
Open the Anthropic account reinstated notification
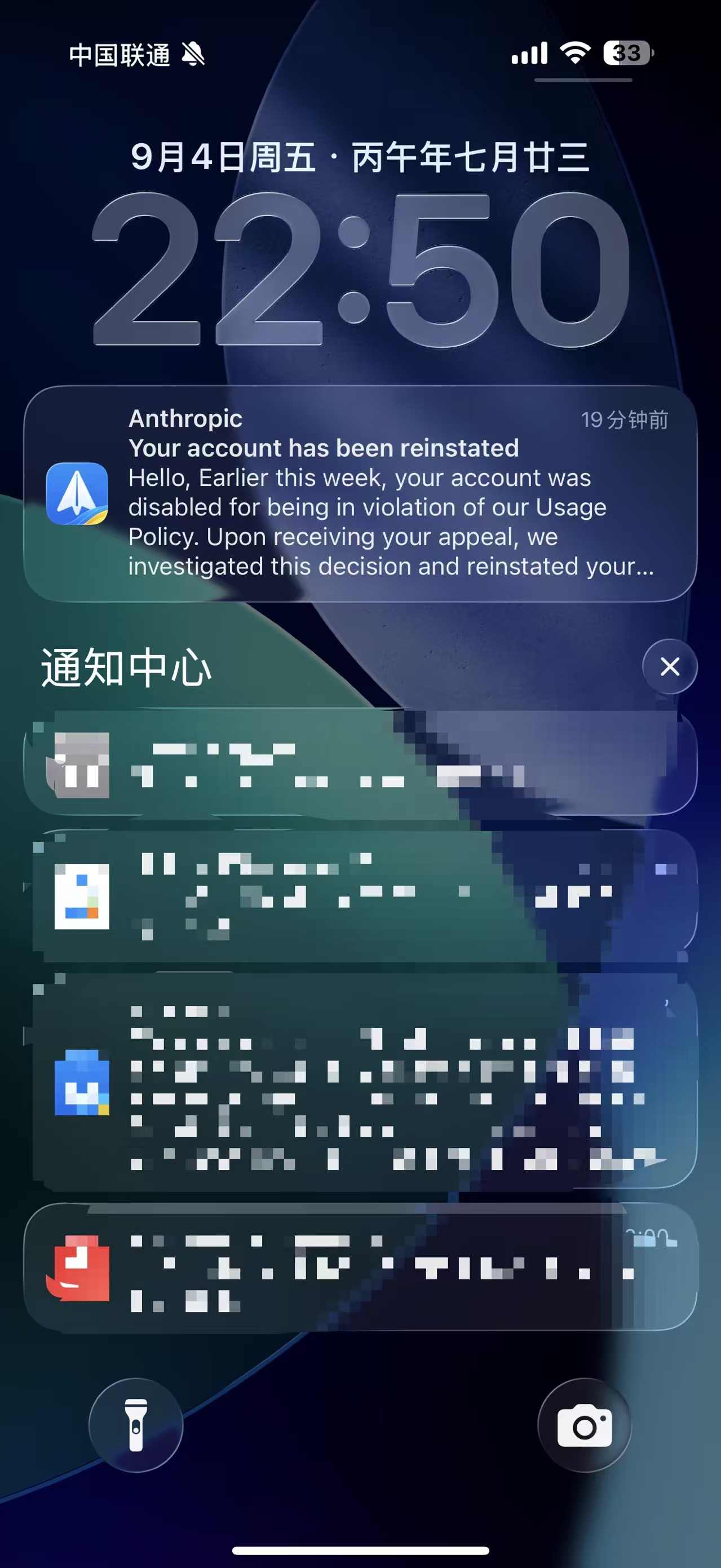[360, 494]
